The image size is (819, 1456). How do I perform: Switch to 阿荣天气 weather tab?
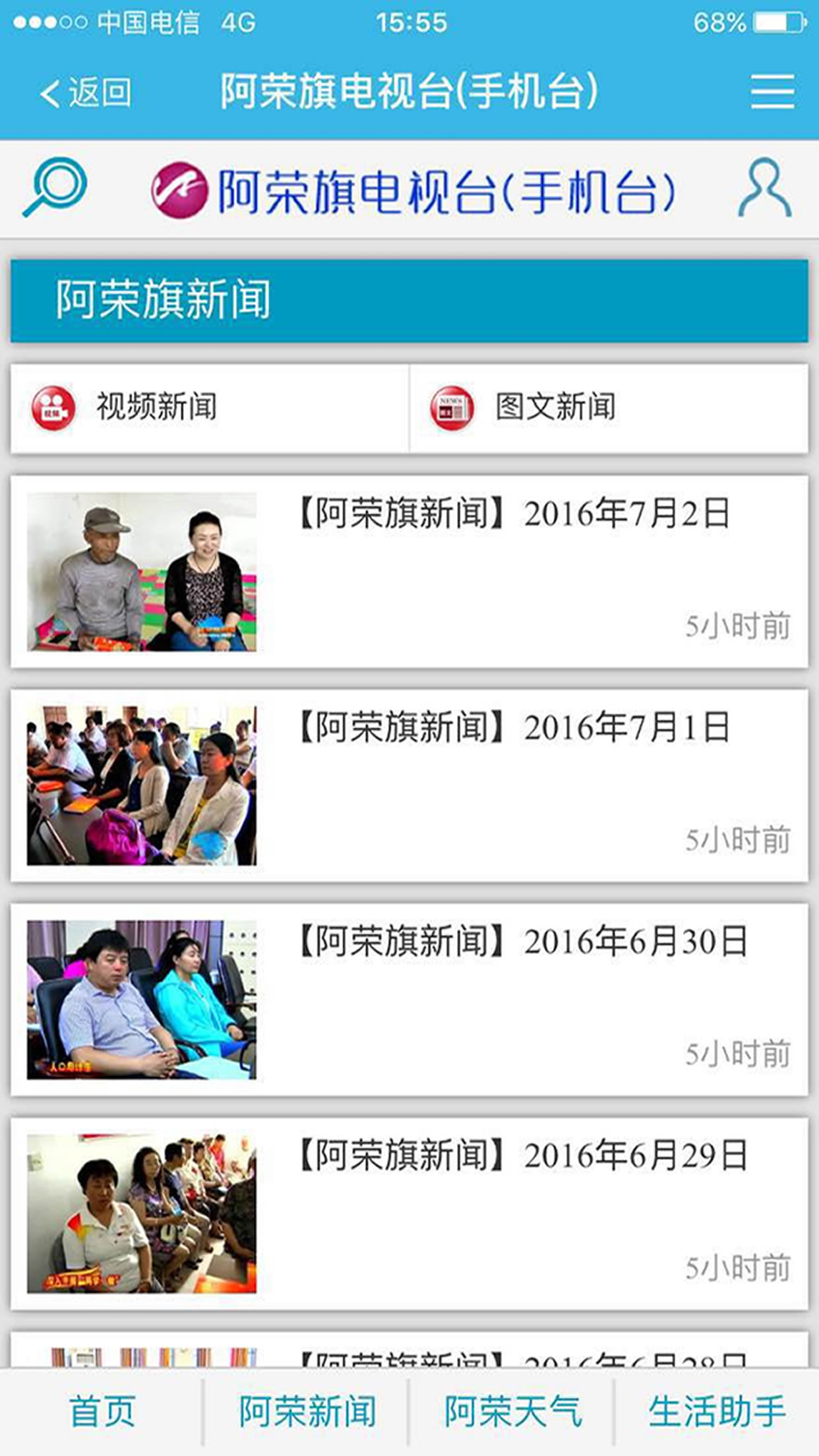(512, 1412)
